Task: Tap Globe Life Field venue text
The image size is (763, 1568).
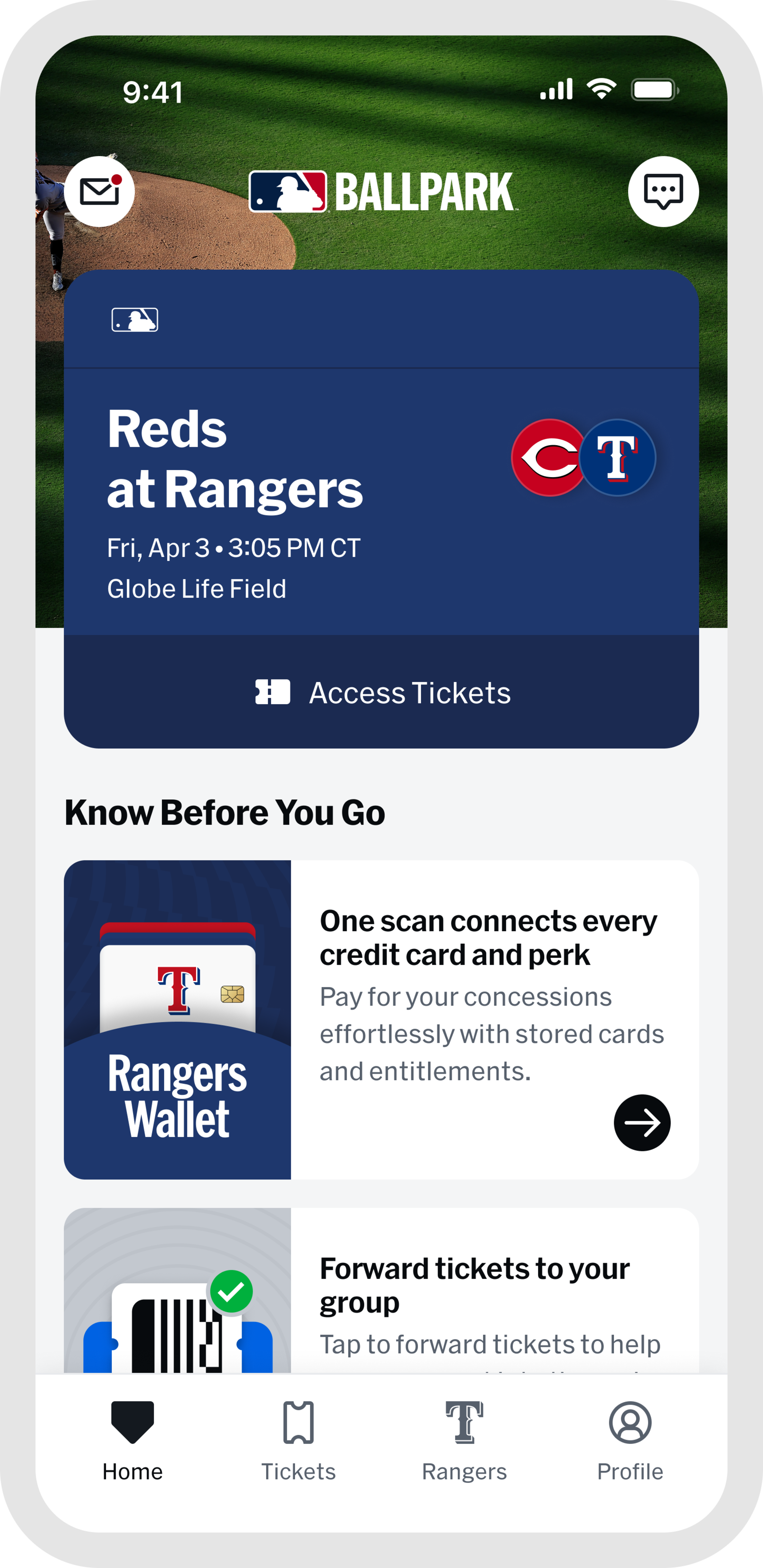Action: [197, 588]
